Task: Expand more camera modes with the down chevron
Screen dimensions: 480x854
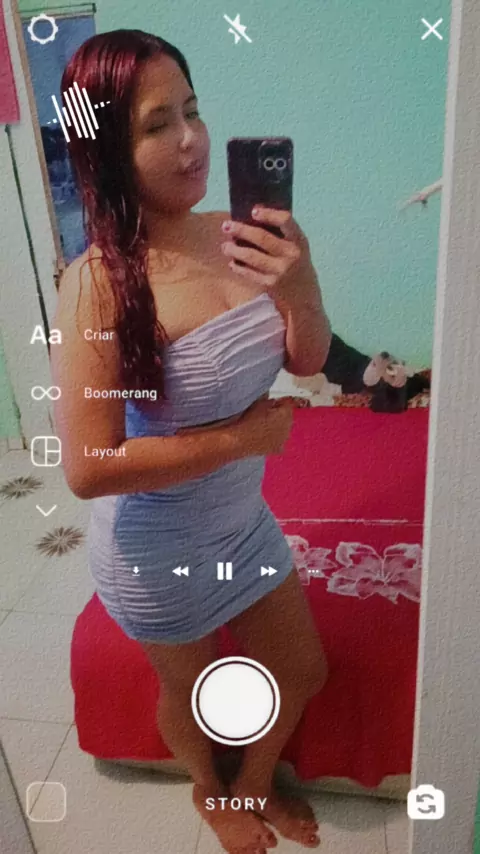Action: tap(46, 510)
